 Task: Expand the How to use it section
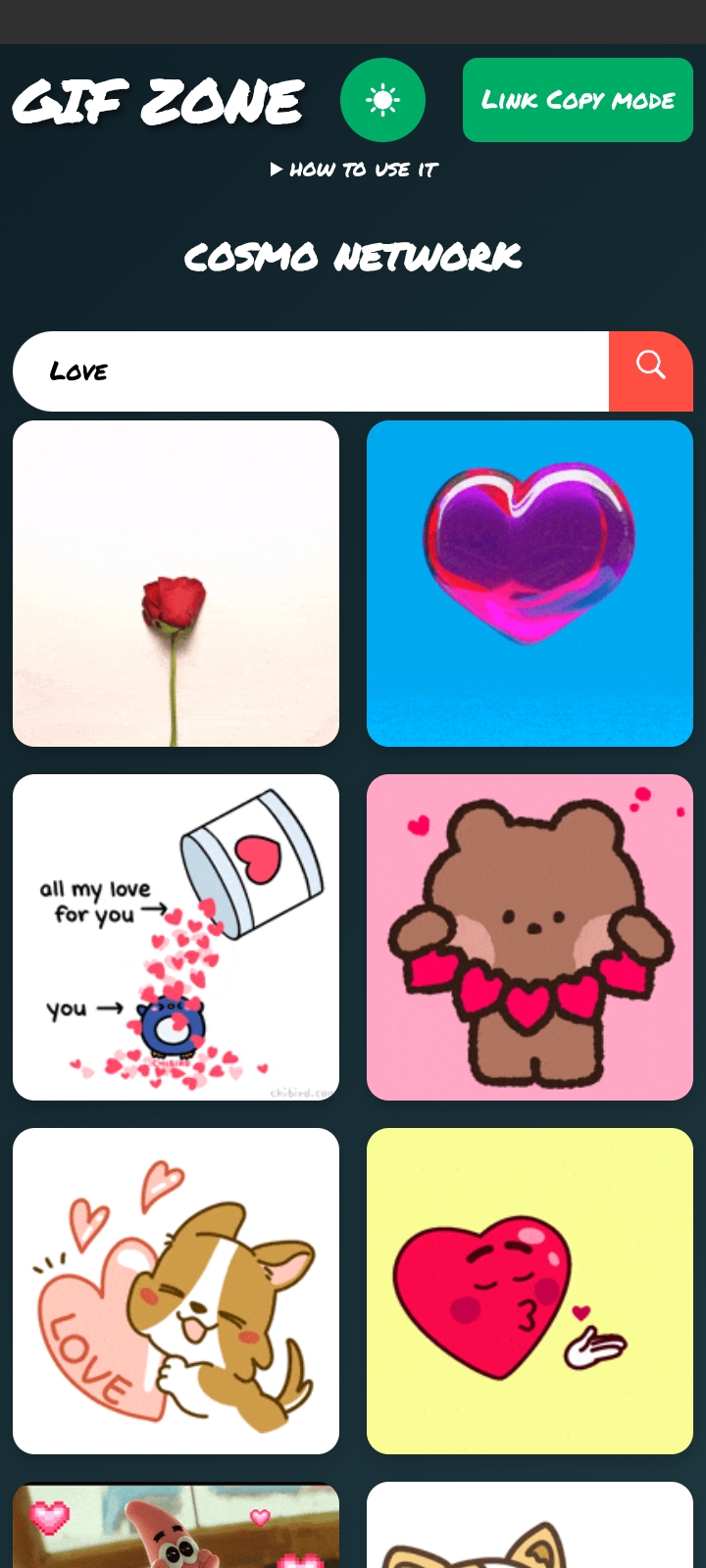click(x=354, y=170)
